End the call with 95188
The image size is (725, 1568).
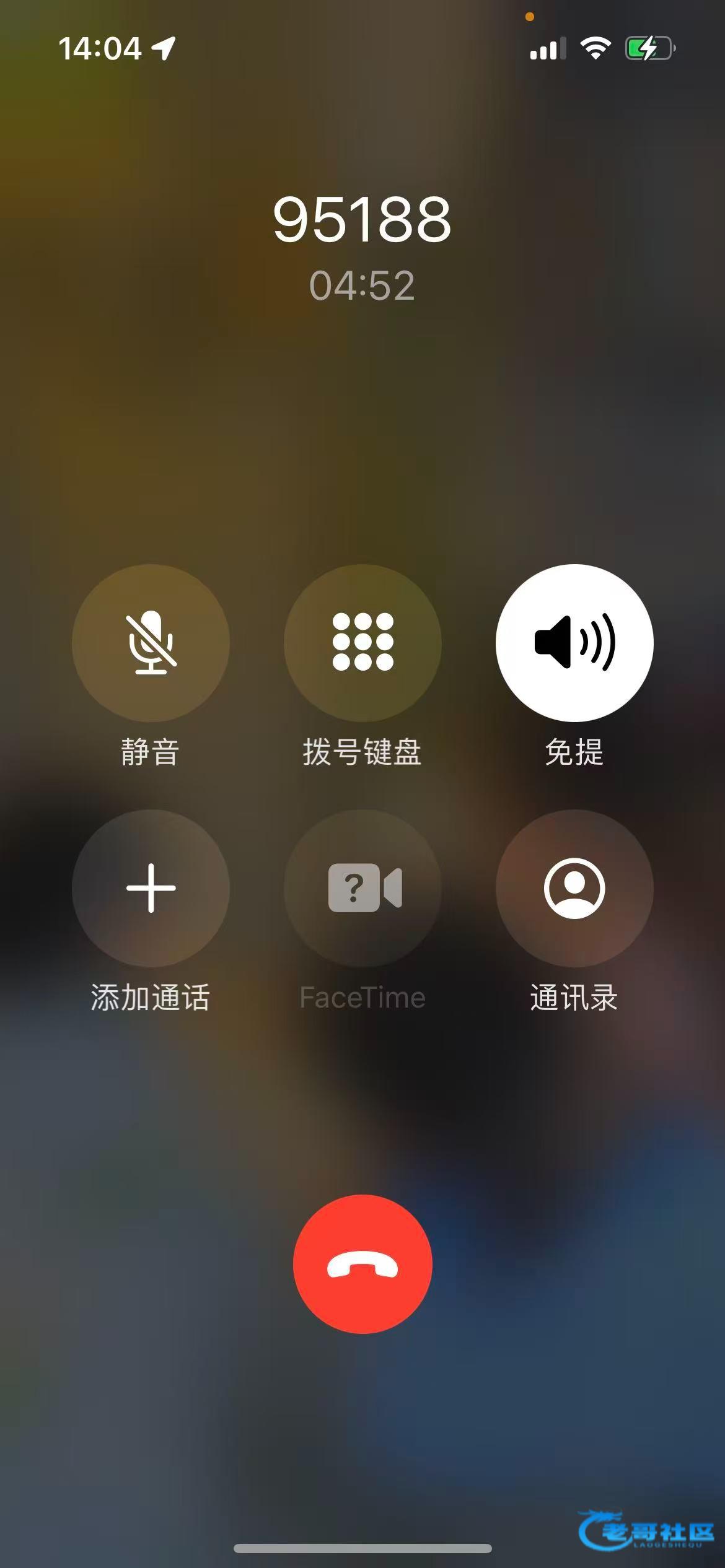[362, 1263]
